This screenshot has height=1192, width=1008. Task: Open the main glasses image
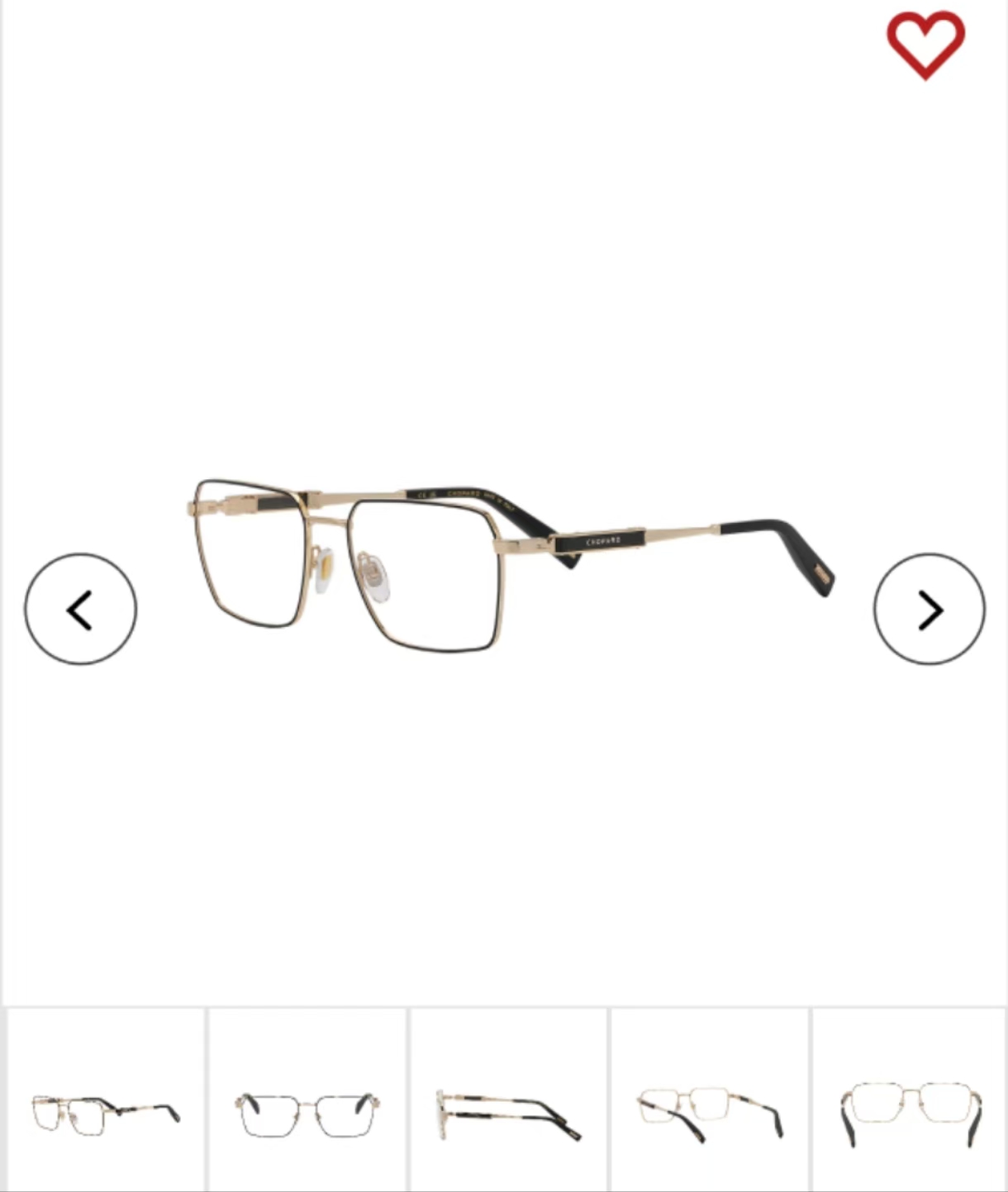point(508,562)
